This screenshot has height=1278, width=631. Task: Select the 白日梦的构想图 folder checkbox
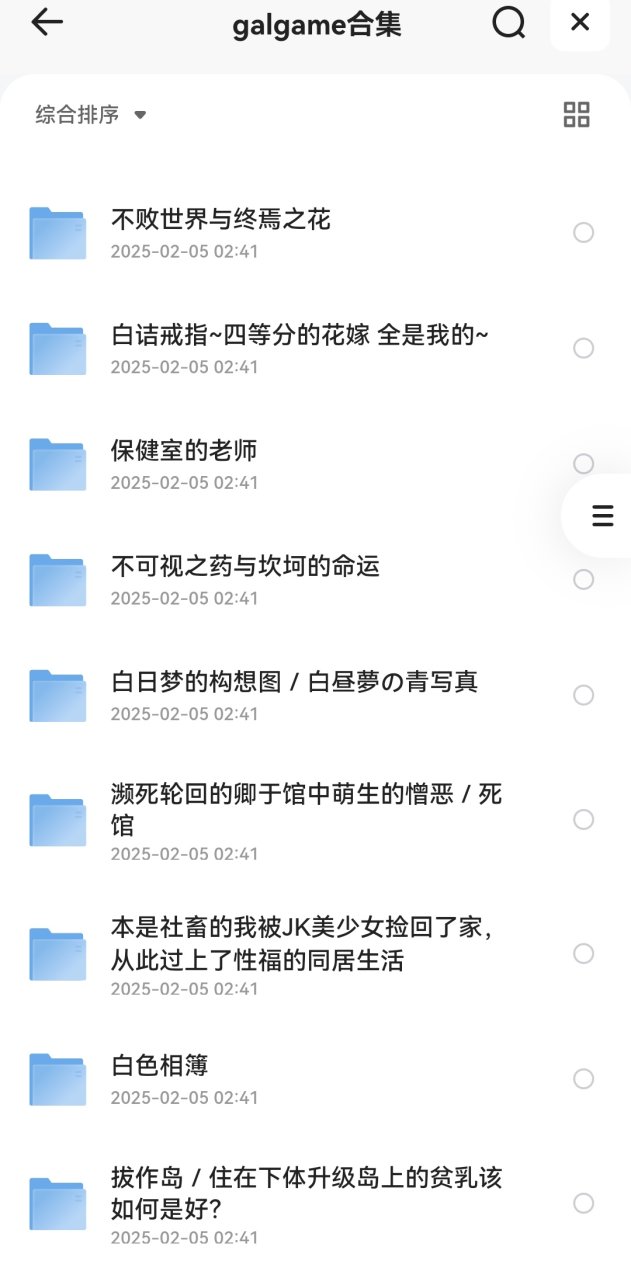pyautogui.click(x=584, y=695)
